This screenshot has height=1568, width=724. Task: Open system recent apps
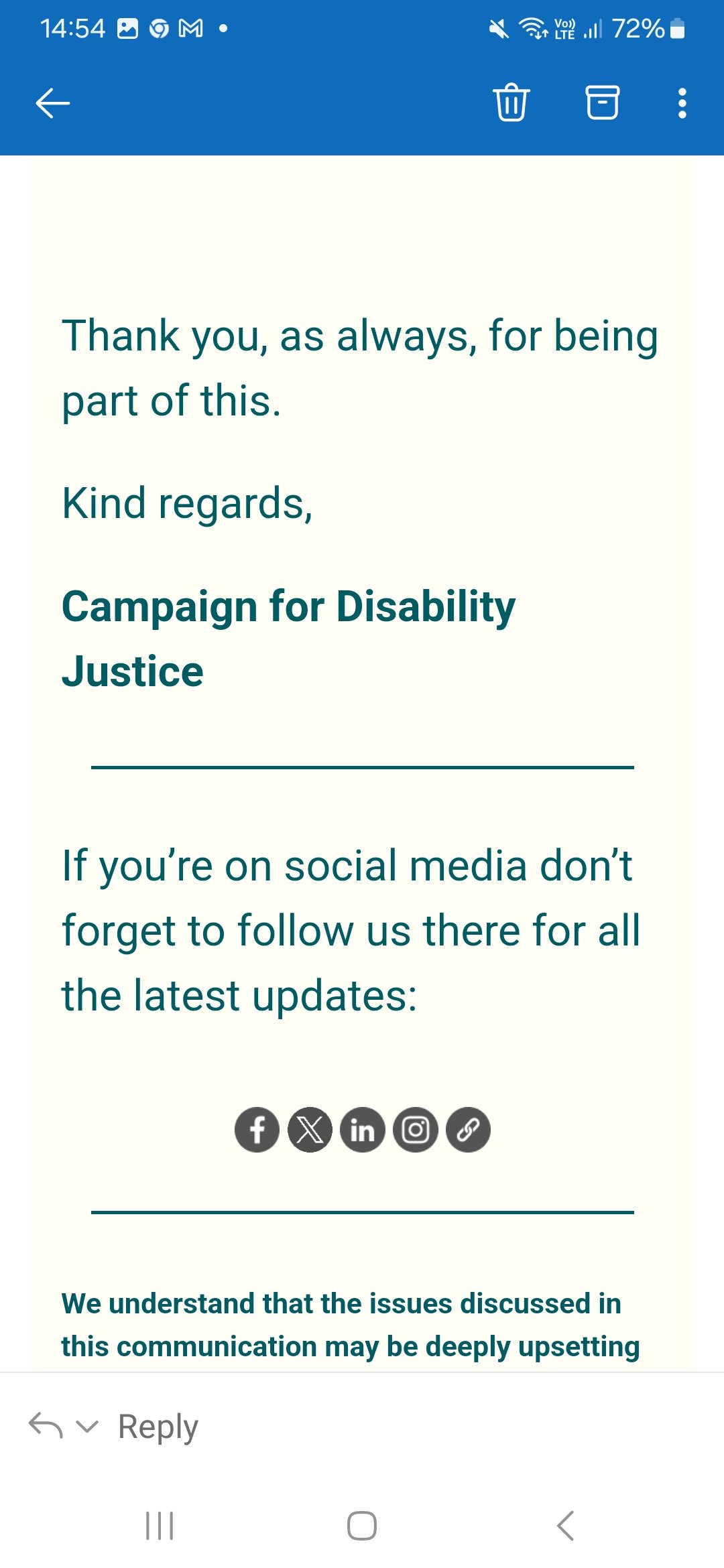click(x=160, y=1526)
